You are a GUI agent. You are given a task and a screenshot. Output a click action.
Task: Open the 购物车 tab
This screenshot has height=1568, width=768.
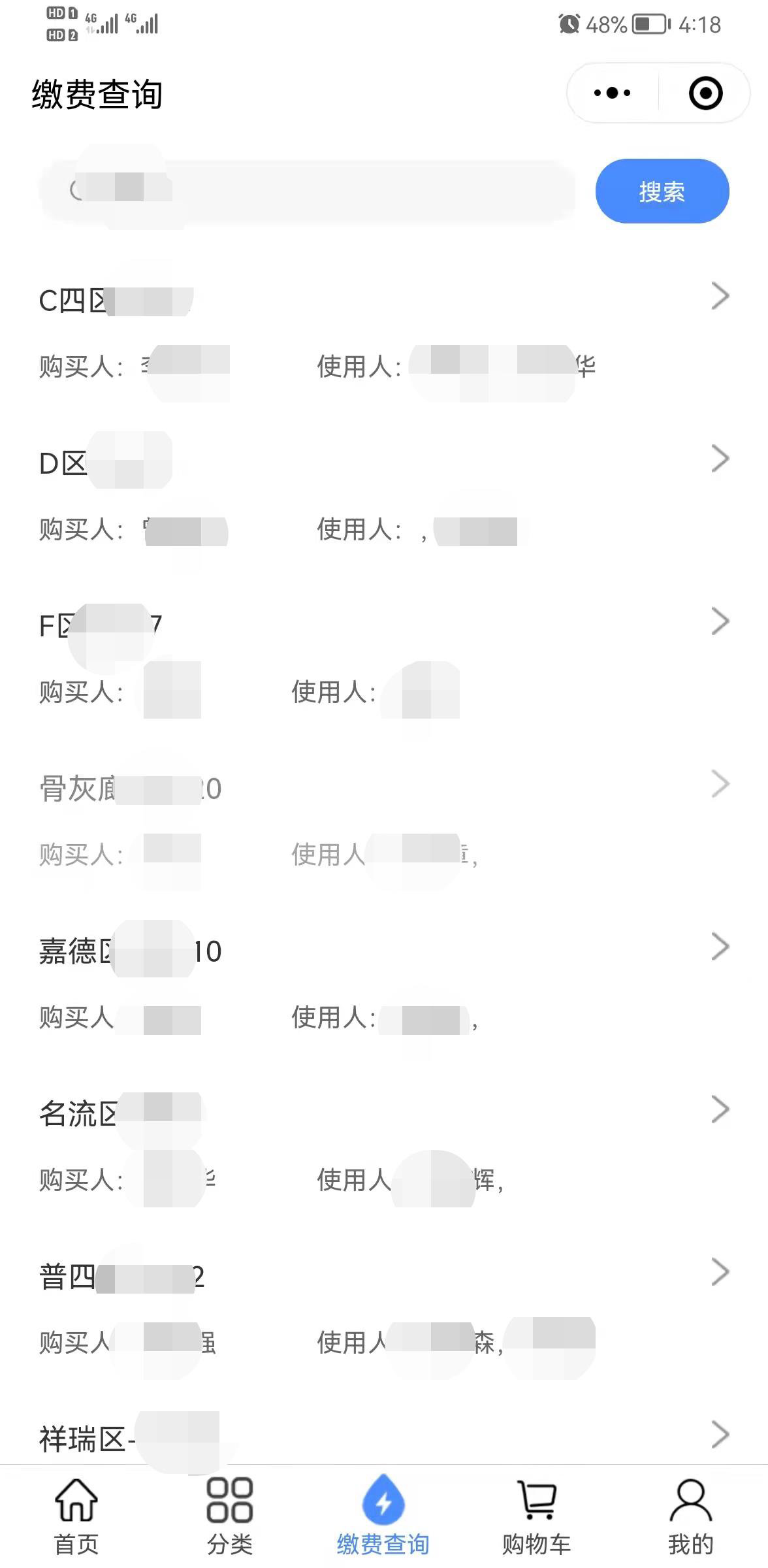(x=537, y=1517)
